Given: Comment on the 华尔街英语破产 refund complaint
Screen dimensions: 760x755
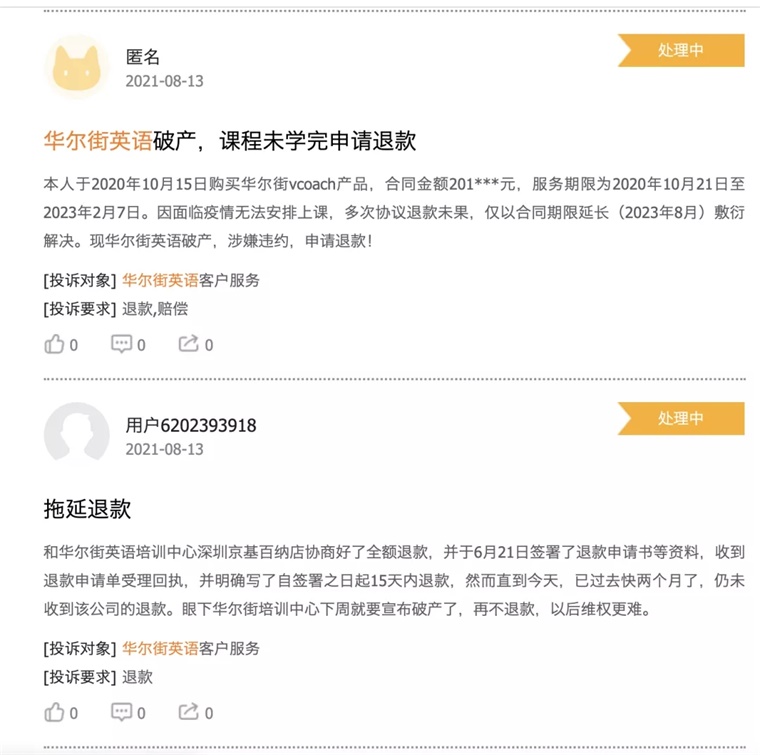Looking at the screenshot, I should [x=122, y=345].
